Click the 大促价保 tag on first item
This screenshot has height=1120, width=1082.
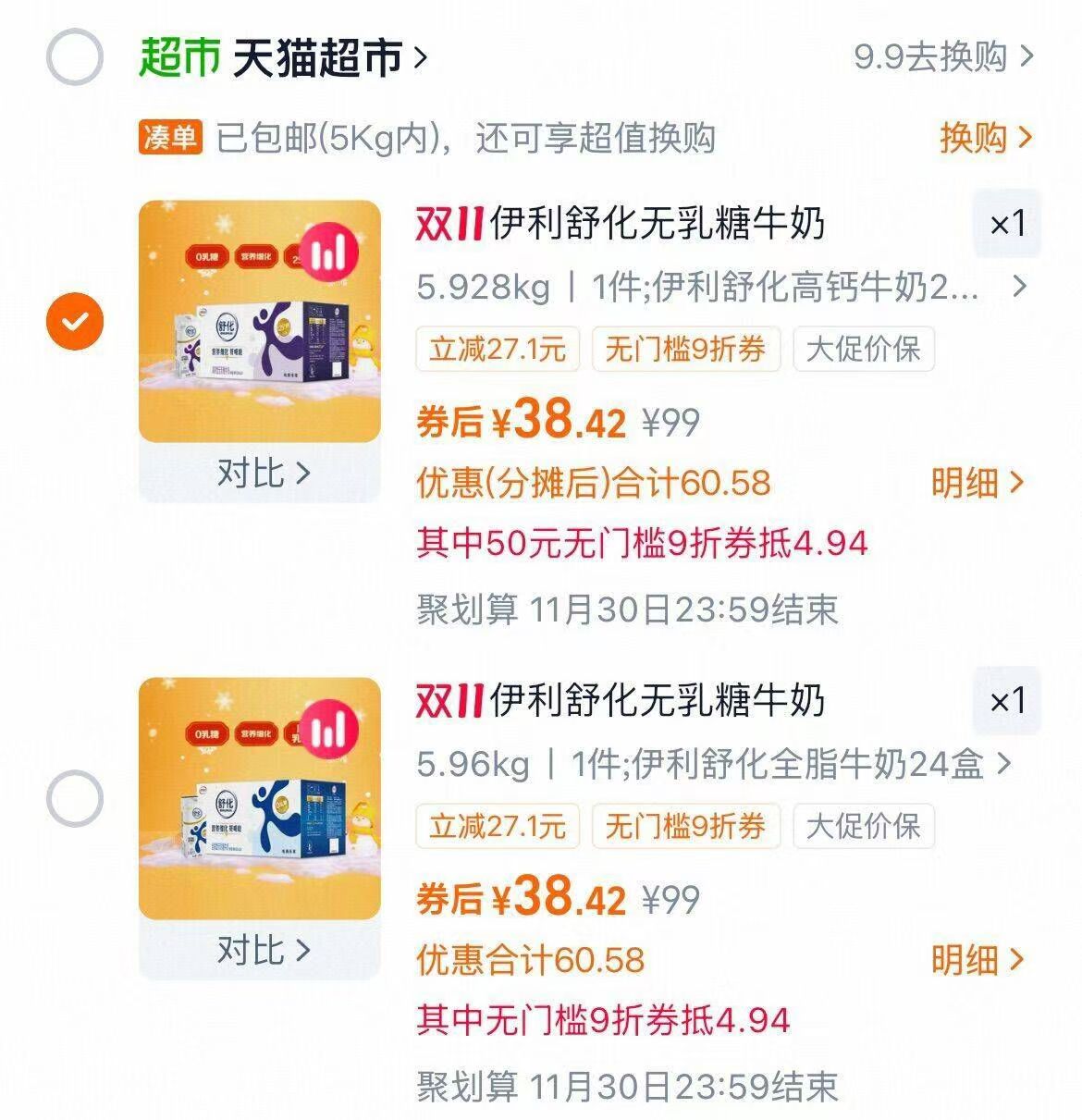coord(866,350)
